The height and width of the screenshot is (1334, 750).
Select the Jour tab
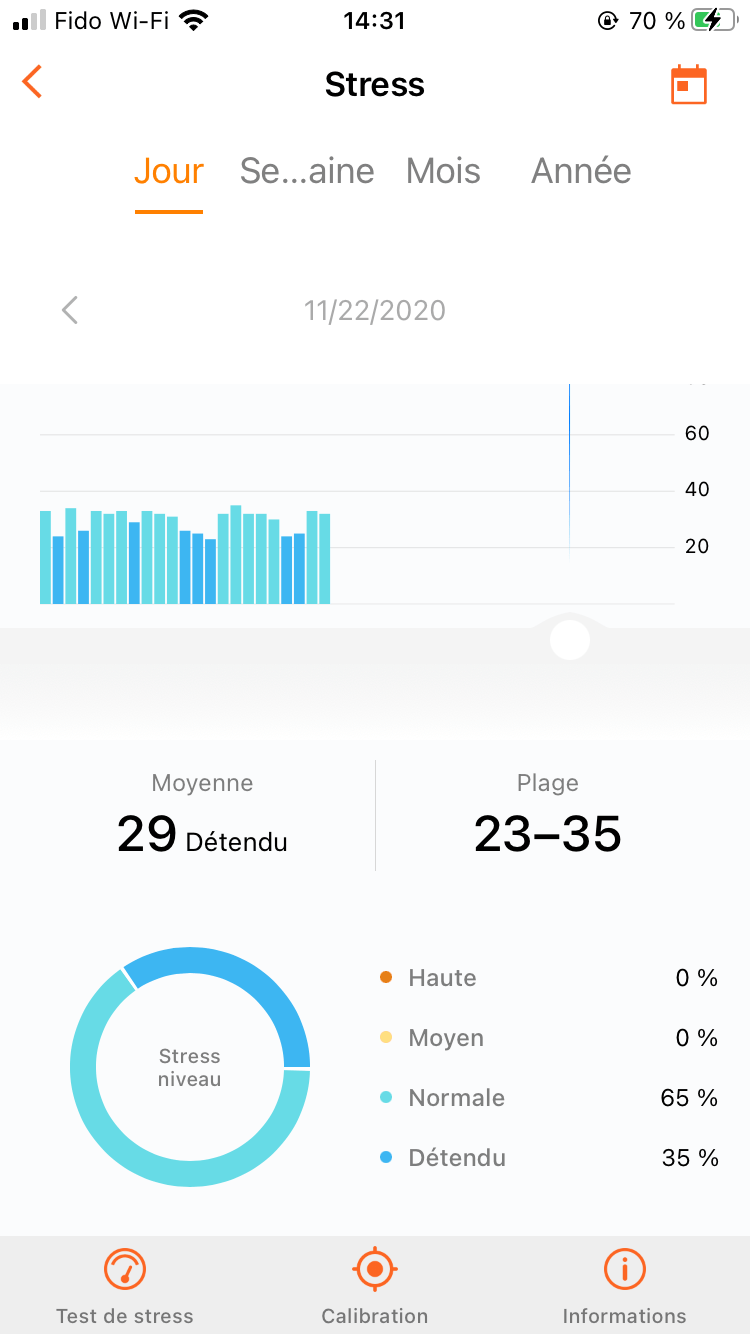[169, 172]
